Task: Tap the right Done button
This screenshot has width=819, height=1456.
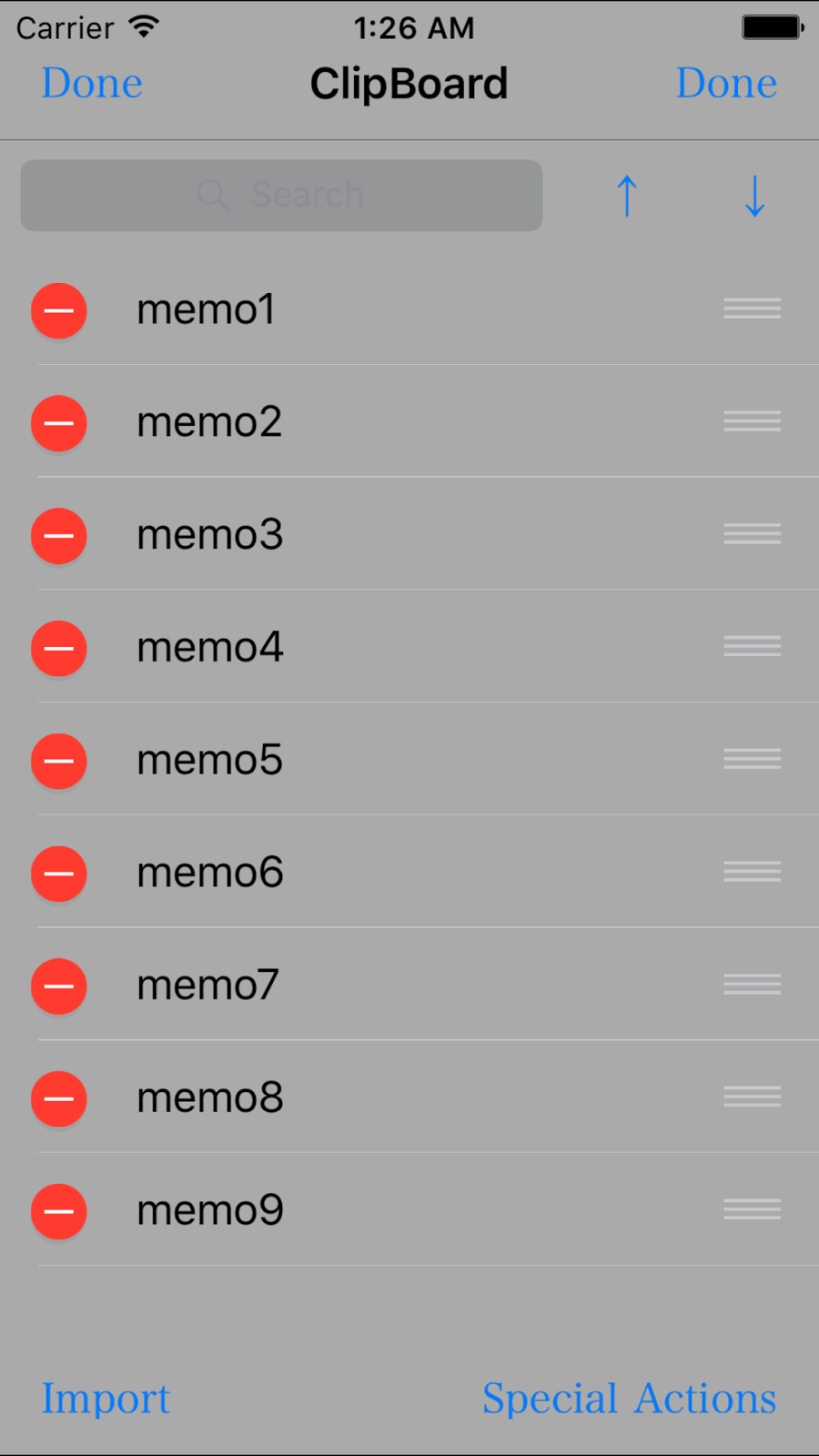Action: pyautogui.click(x=726, y=84)
